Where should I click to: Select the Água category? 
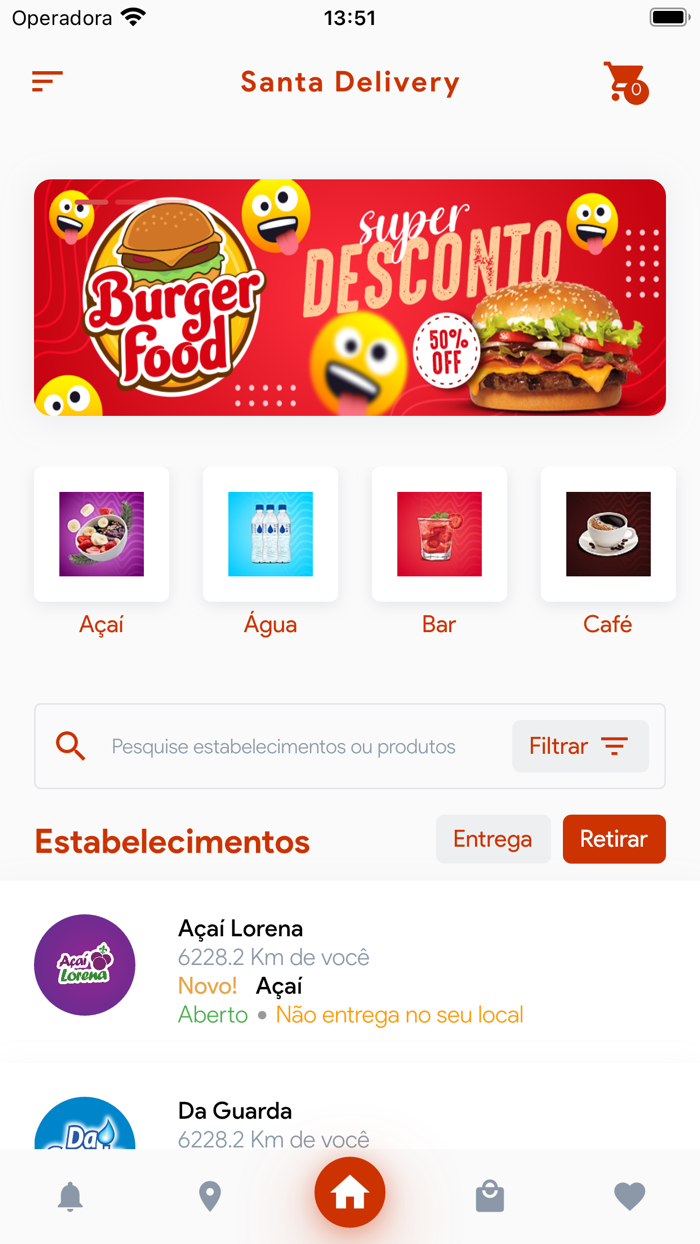[270, 534]
